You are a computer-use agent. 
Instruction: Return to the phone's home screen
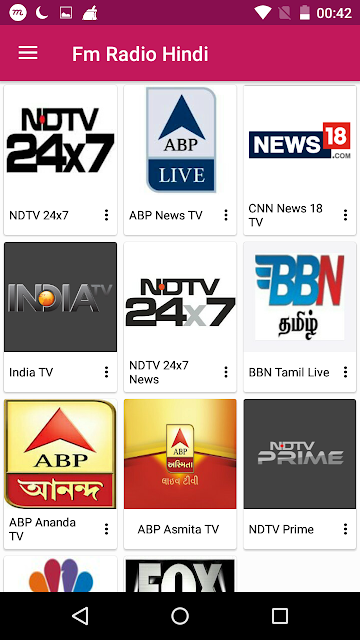pyautogui.click(x=180, y=616)
